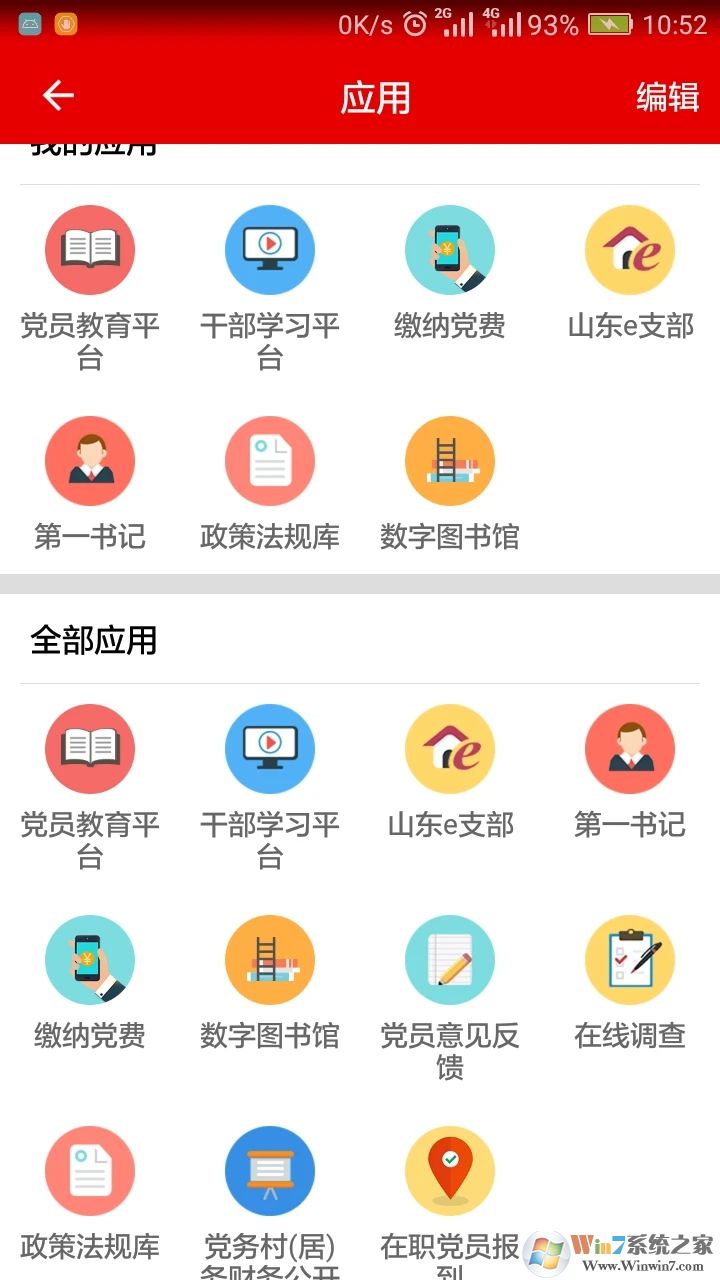Image resolution: width=720 pixels, height=1280 pixels.
Task: Open 山东e支部 under 全部应用
Action: 450,749
